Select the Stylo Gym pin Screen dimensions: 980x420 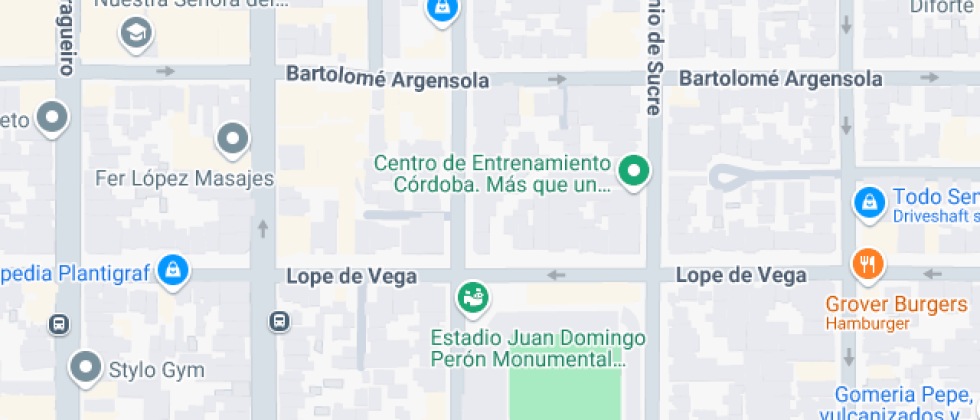(87, 367)
